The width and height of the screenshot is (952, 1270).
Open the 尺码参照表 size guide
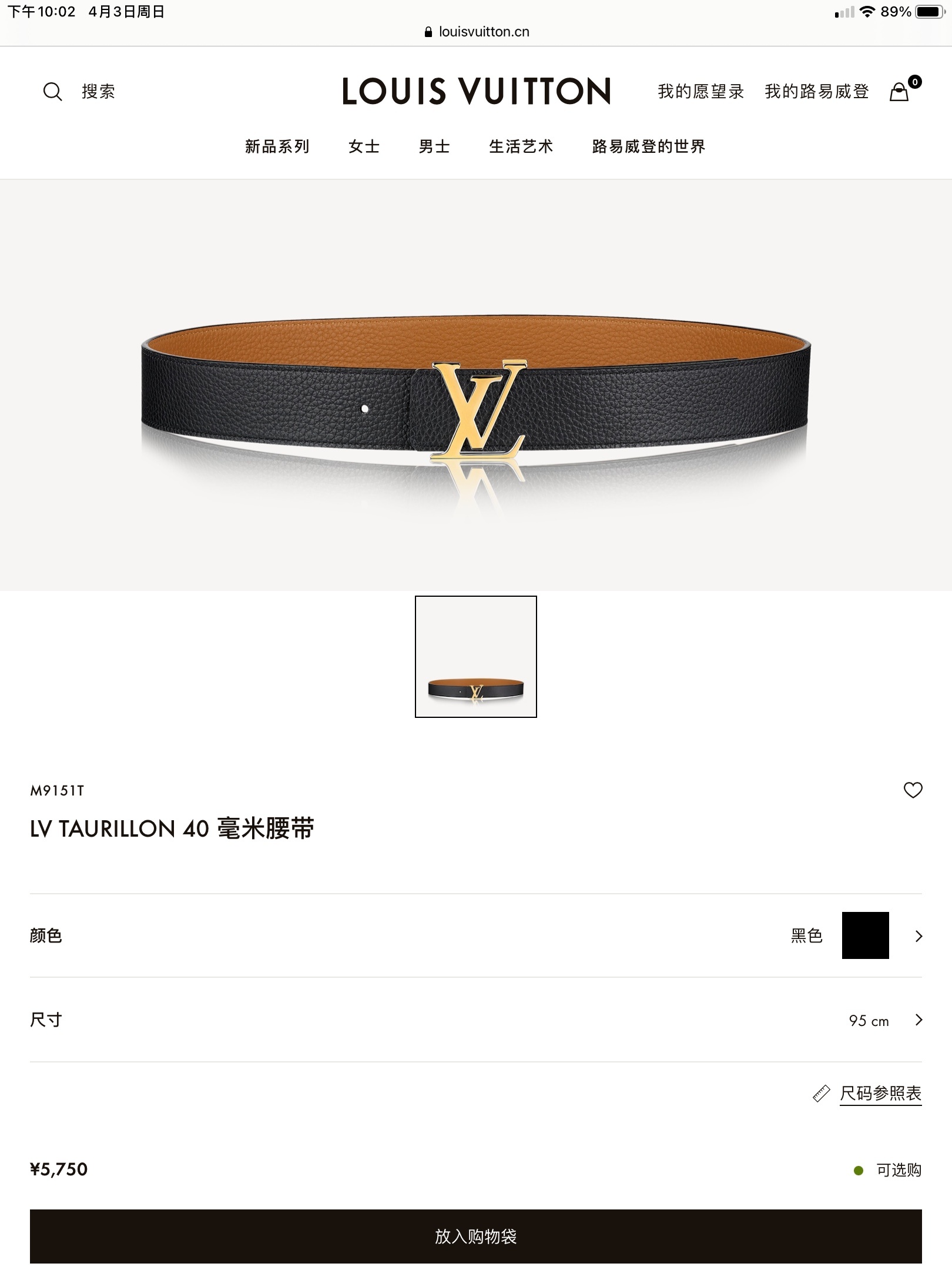pos(880,1094)
